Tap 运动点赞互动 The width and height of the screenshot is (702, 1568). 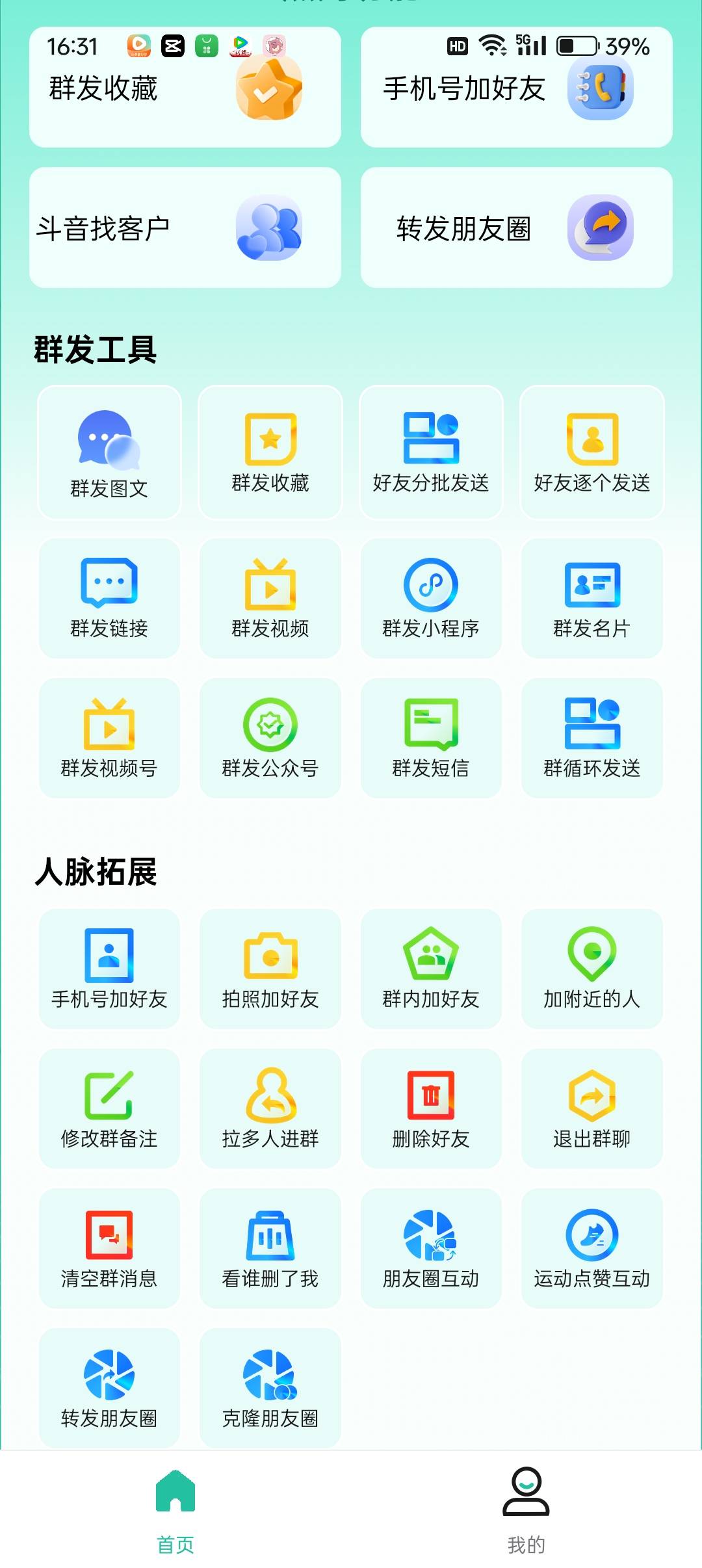592,1248
